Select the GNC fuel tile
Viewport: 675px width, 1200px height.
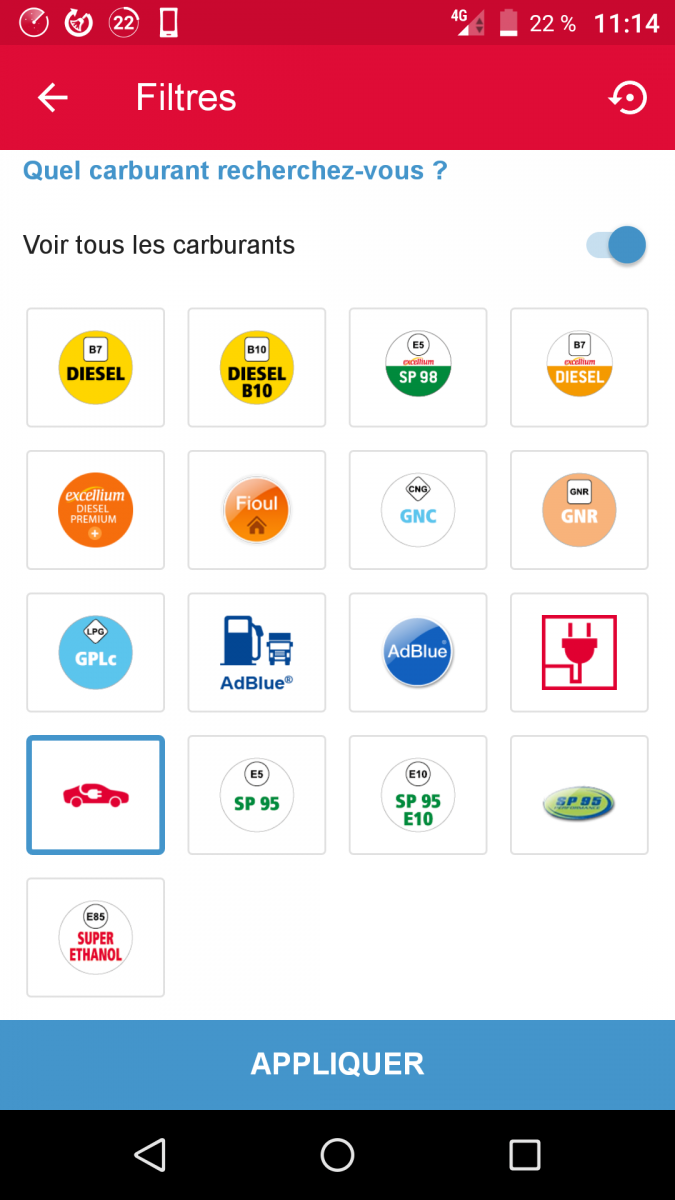[x=418, y=510]
